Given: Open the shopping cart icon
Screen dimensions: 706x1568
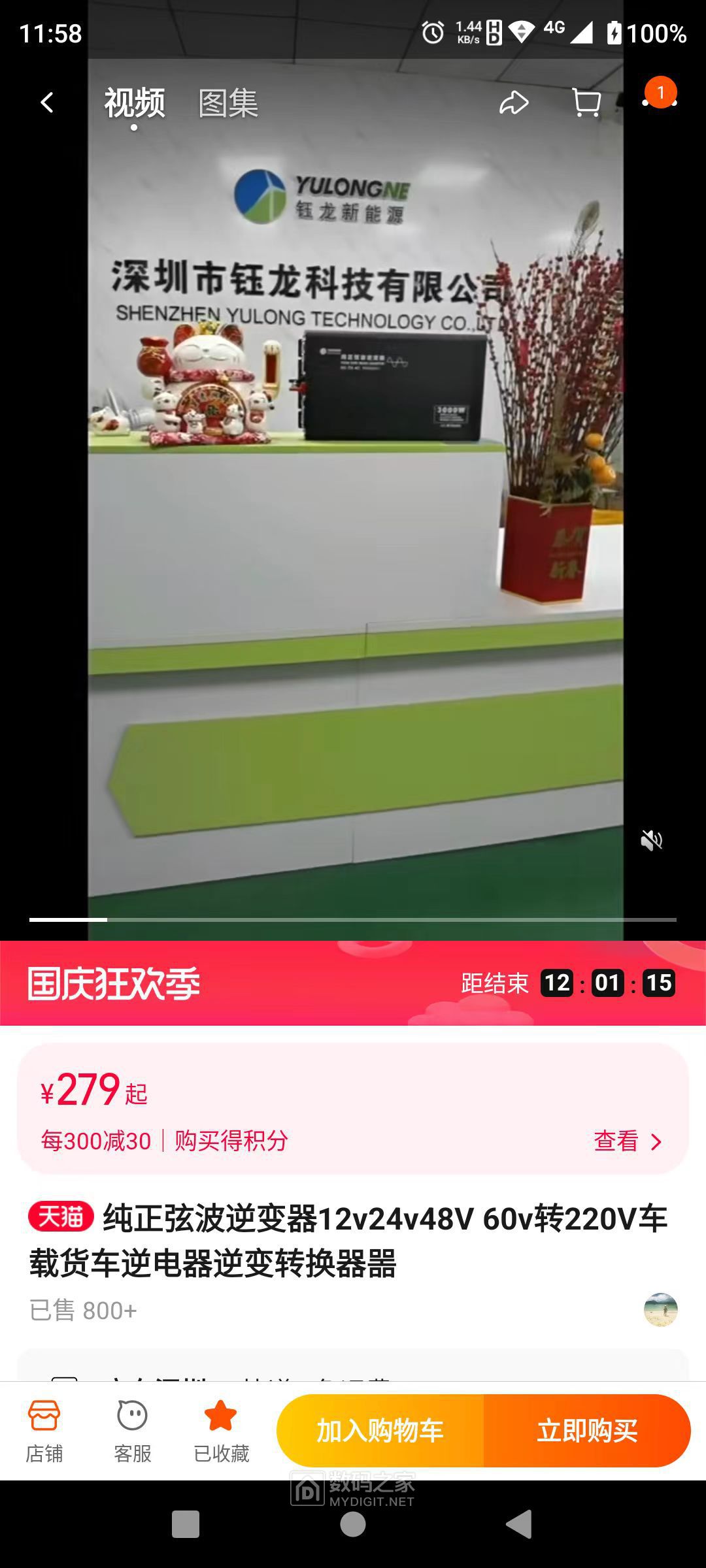Looking at the screenshot, I should click(586, 103).
